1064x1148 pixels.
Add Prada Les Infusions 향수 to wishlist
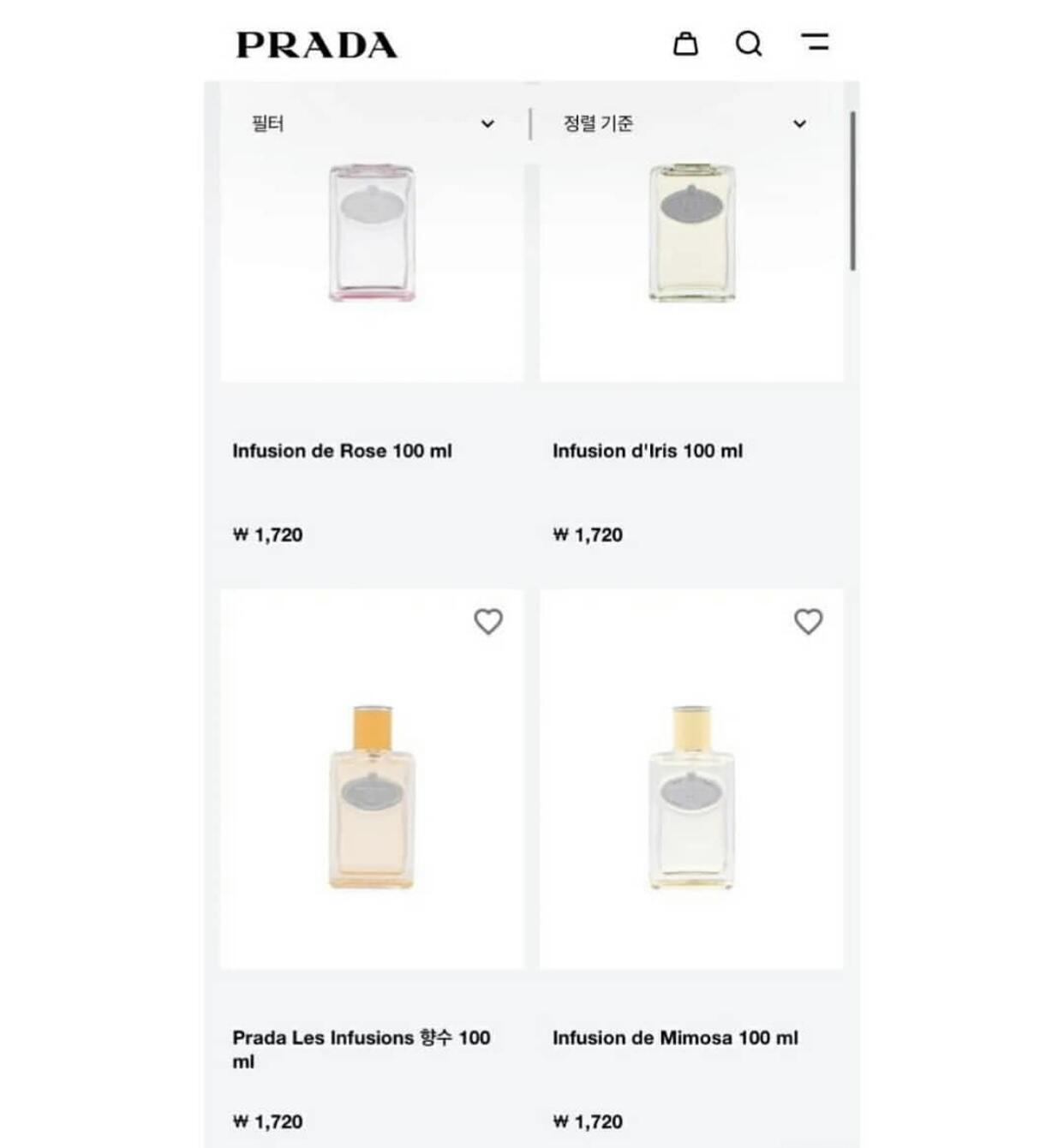click(488, 621)
